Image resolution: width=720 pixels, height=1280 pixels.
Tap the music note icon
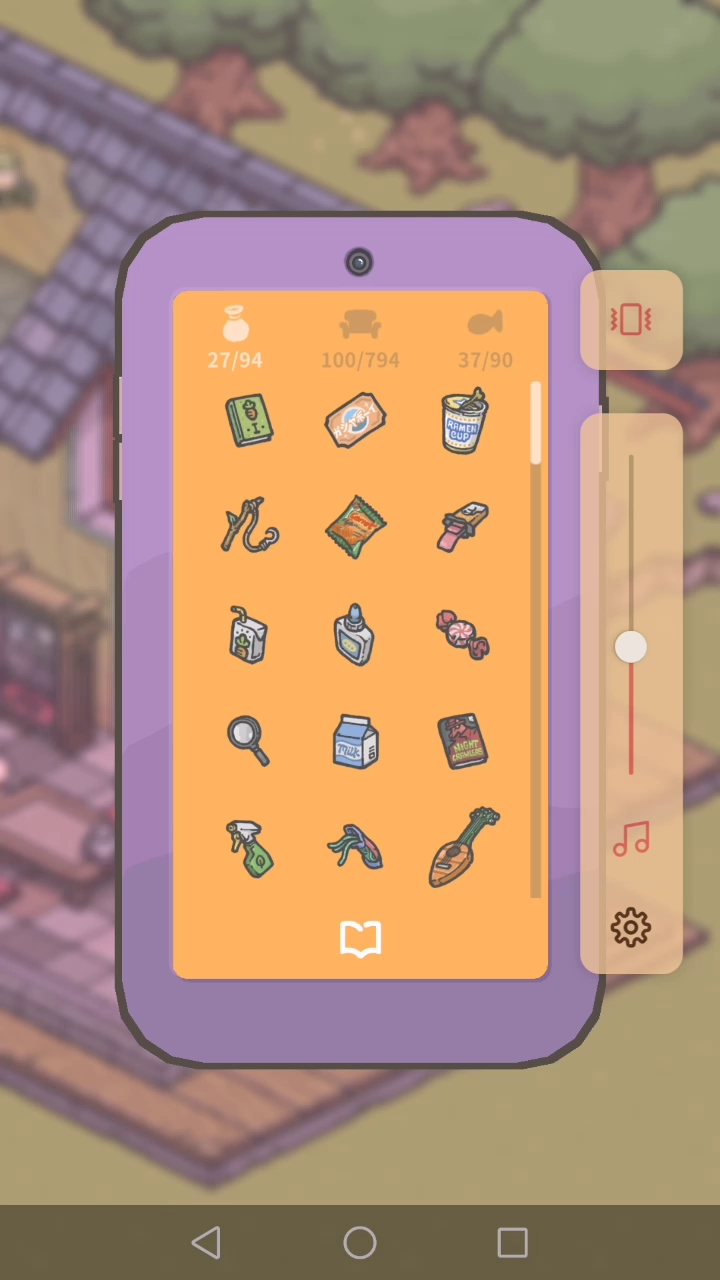(x=631, y=839)
